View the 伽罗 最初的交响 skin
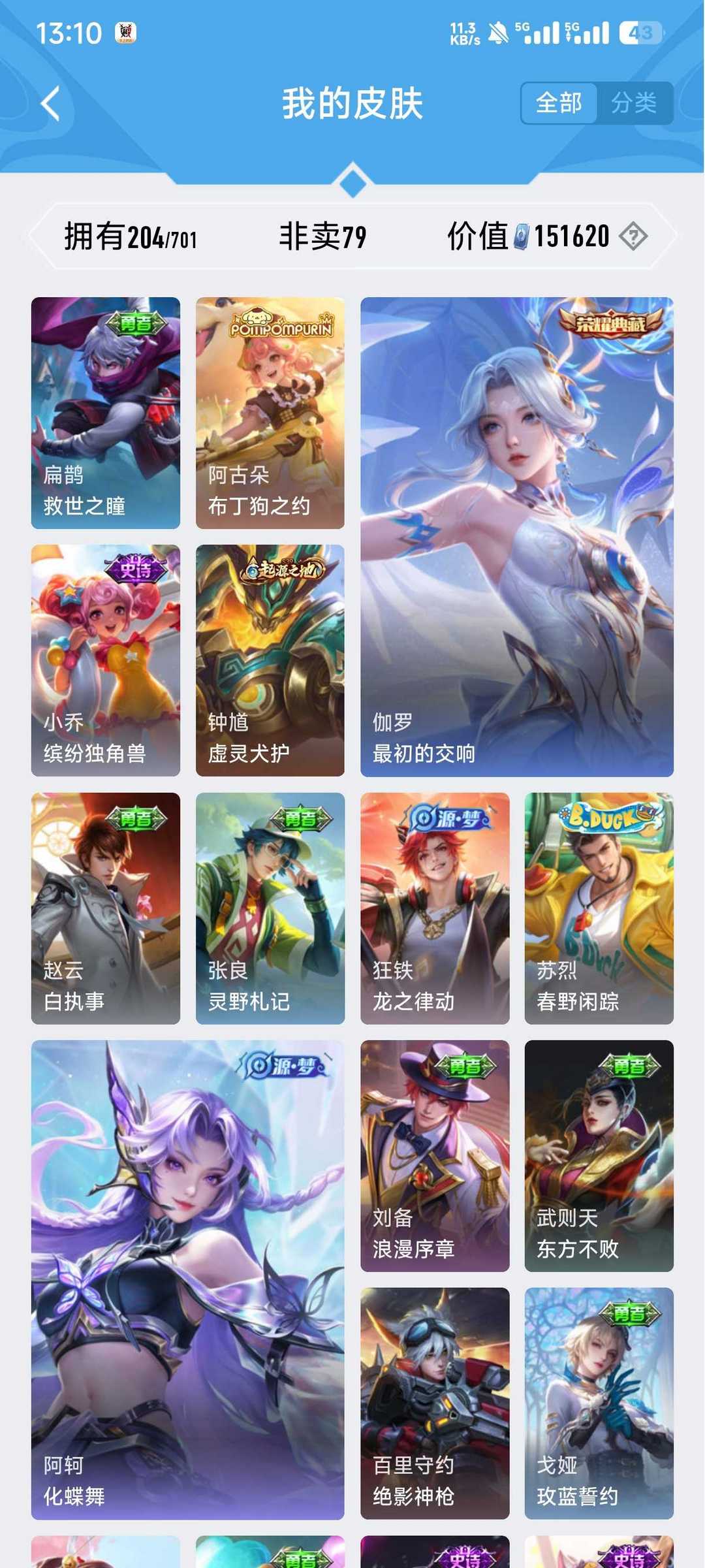 tap(517, 537)
